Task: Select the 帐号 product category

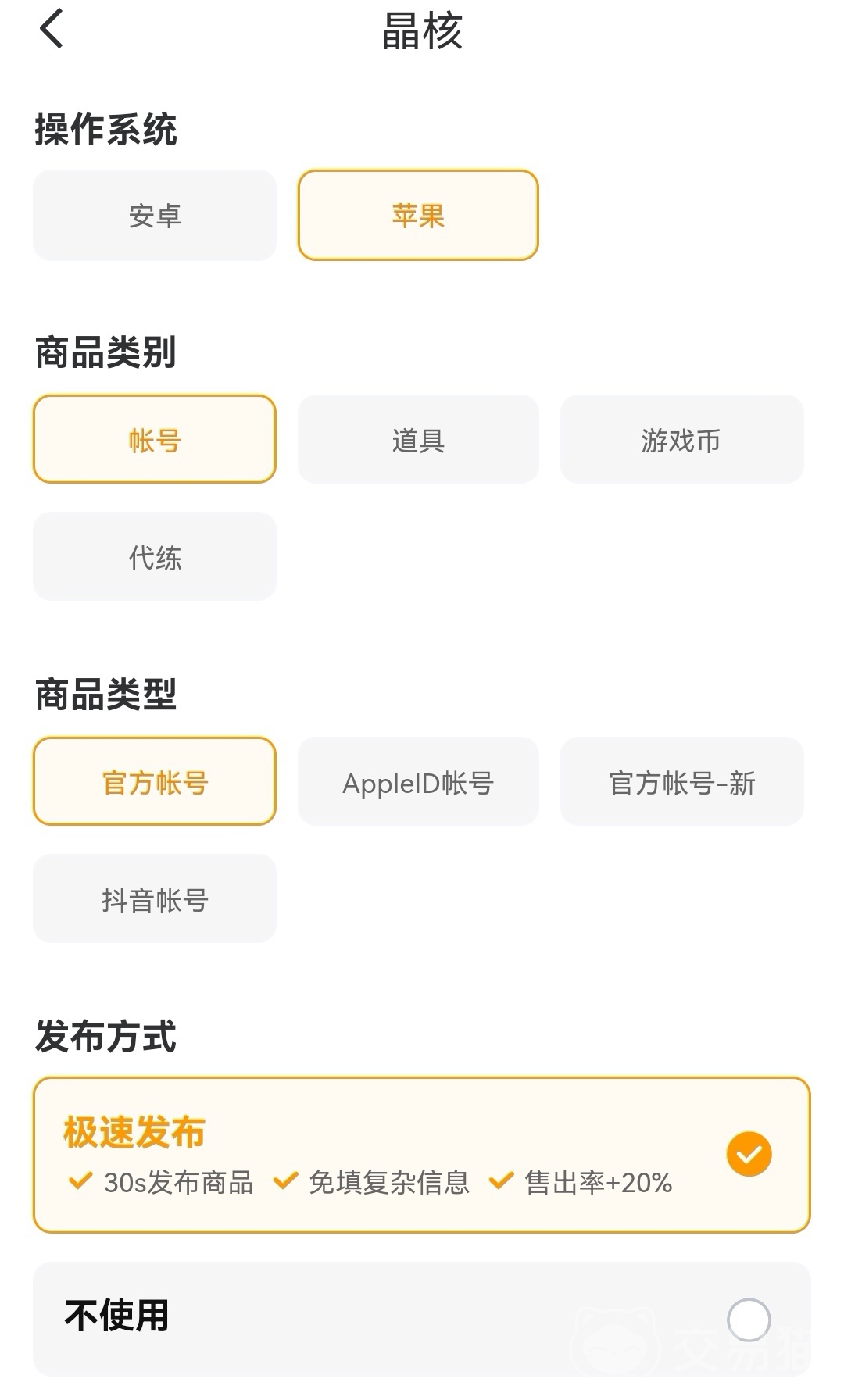Action: click(155, 440)
